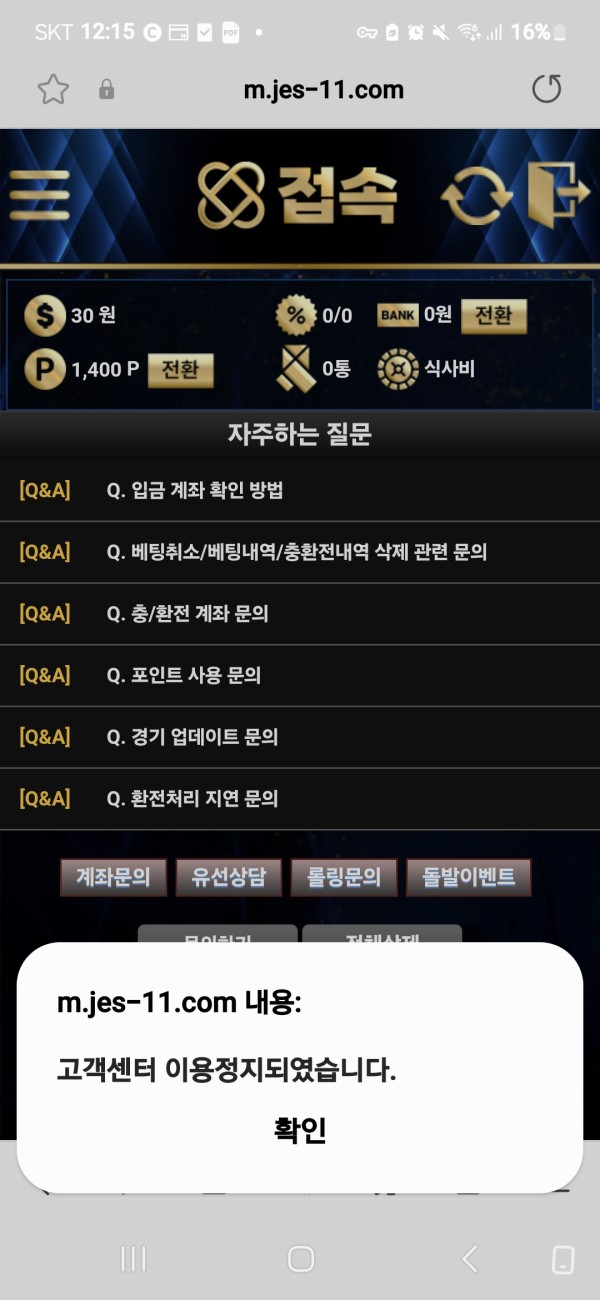Tap 확인 to dismiss the alert
This screenshot has height=1300, width=600.
pos(300,1131)
